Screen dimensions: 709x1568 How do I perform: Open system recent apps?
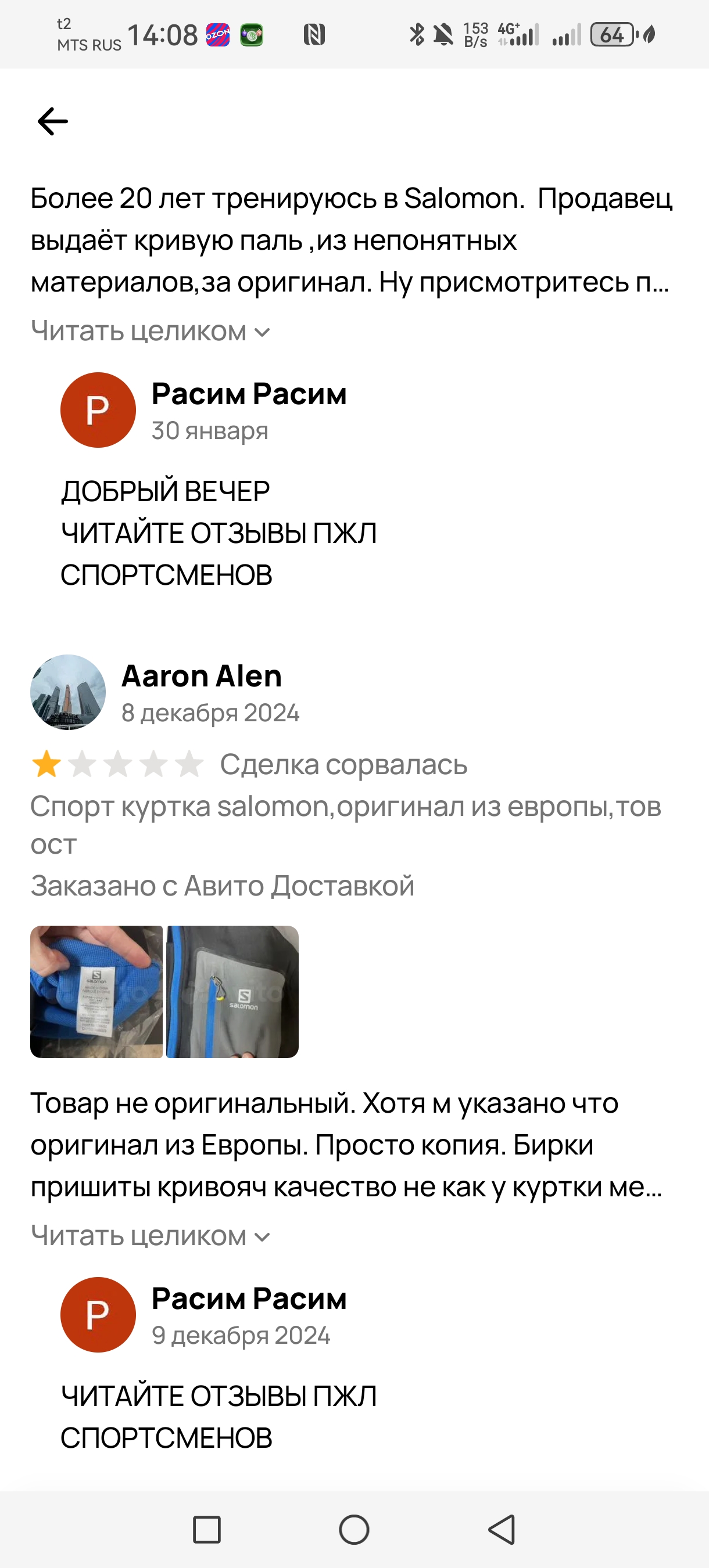coord(206,1529)
